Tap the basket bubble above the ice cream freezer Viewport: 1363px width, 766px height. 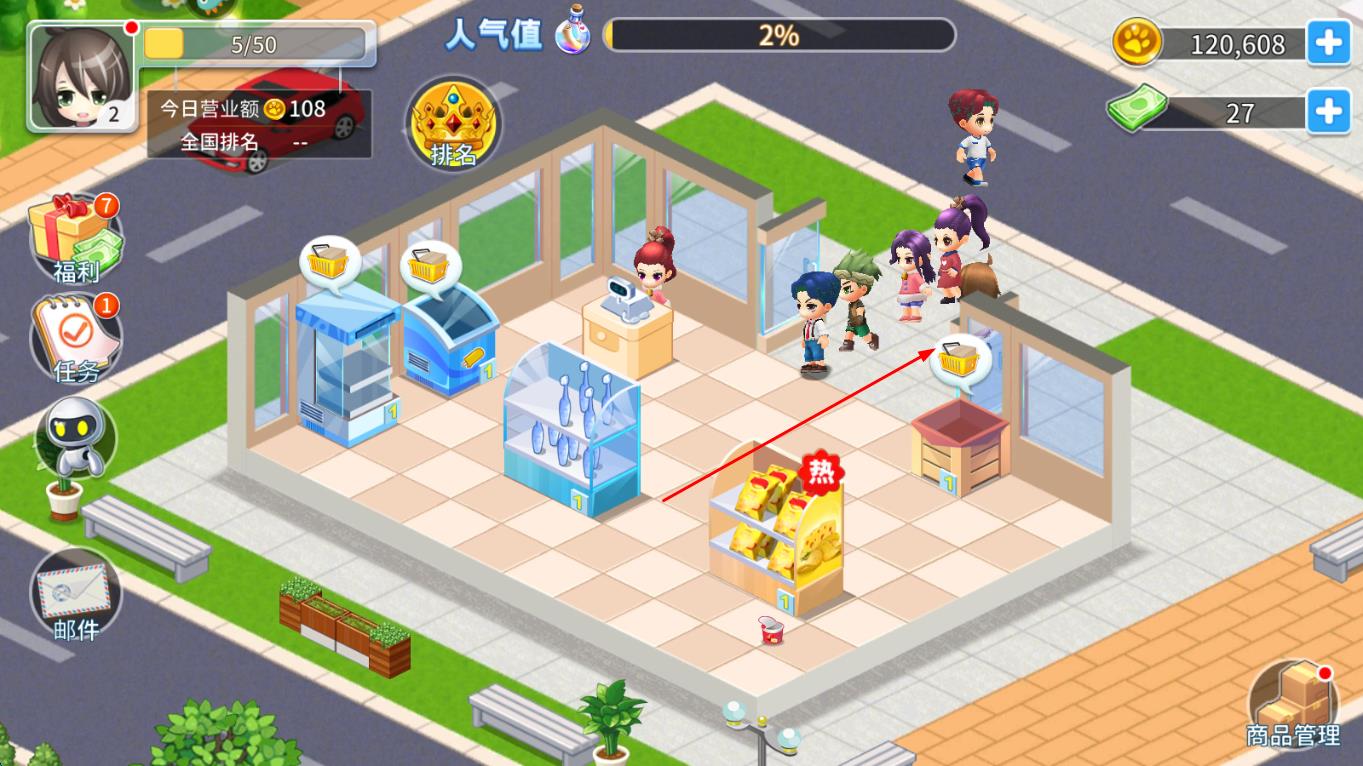click(431, 266)
